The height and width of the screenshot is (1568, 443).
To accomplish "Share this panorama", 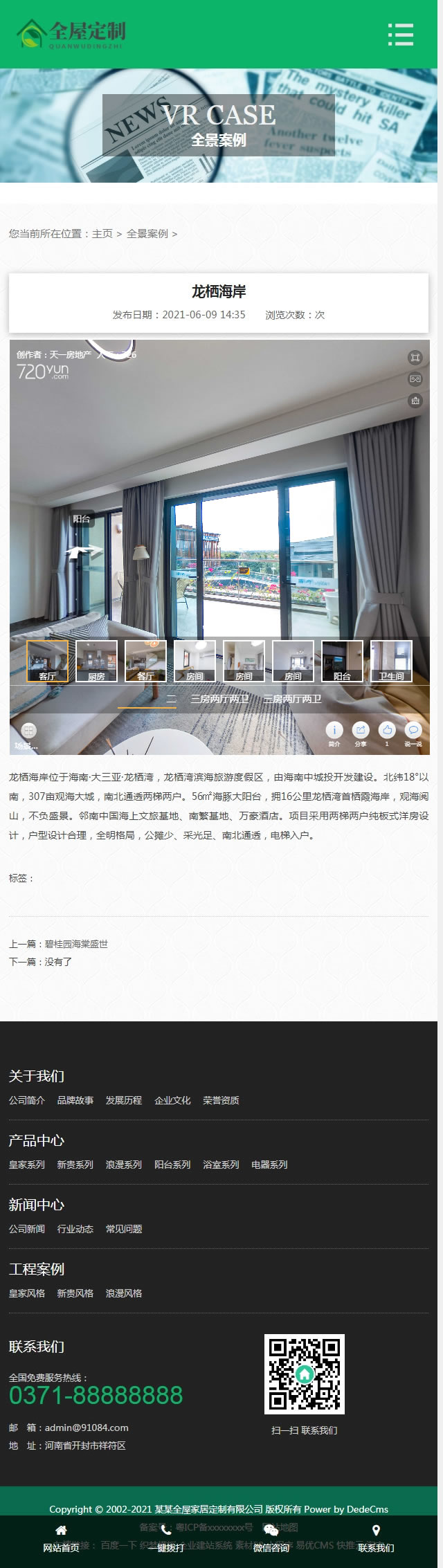I will click(361, 731).
